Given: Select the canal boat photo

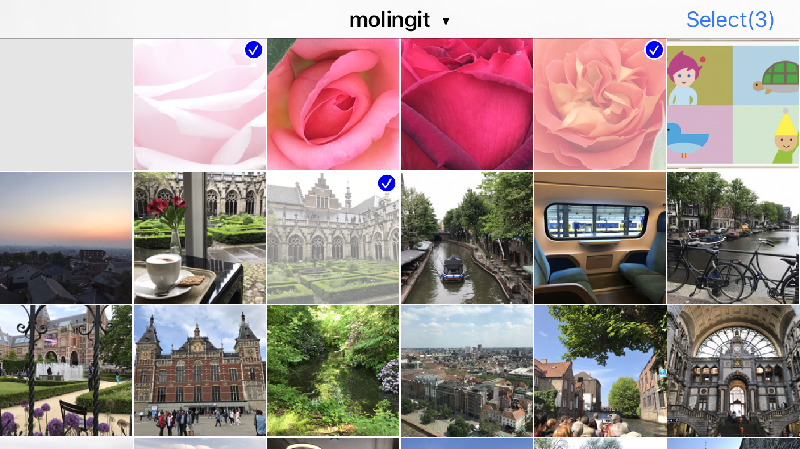Looking at the screenshot, I should (x=466, y=238).
